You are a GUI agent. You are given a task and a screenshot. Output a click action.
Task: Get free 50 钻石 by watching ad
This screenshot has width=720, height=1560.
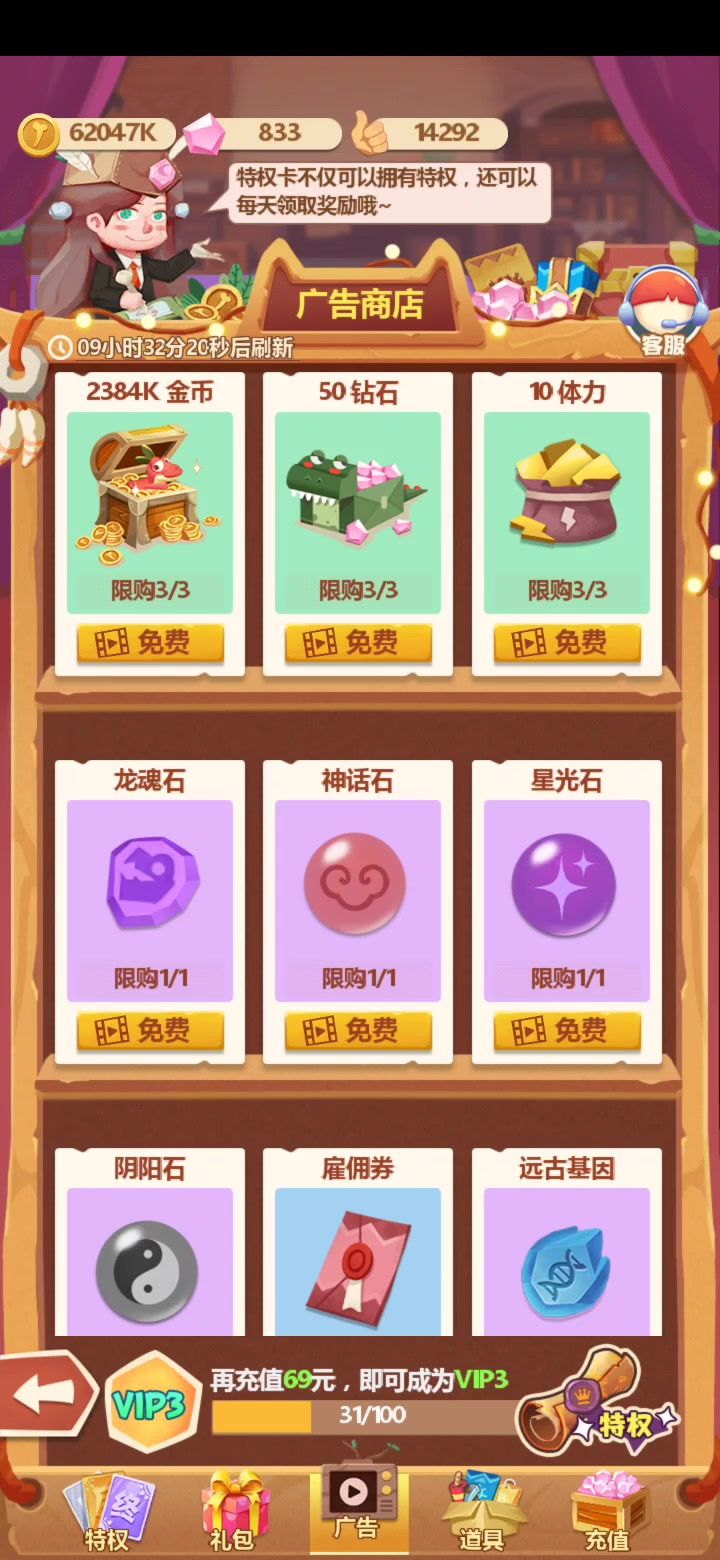click(358, 643)
